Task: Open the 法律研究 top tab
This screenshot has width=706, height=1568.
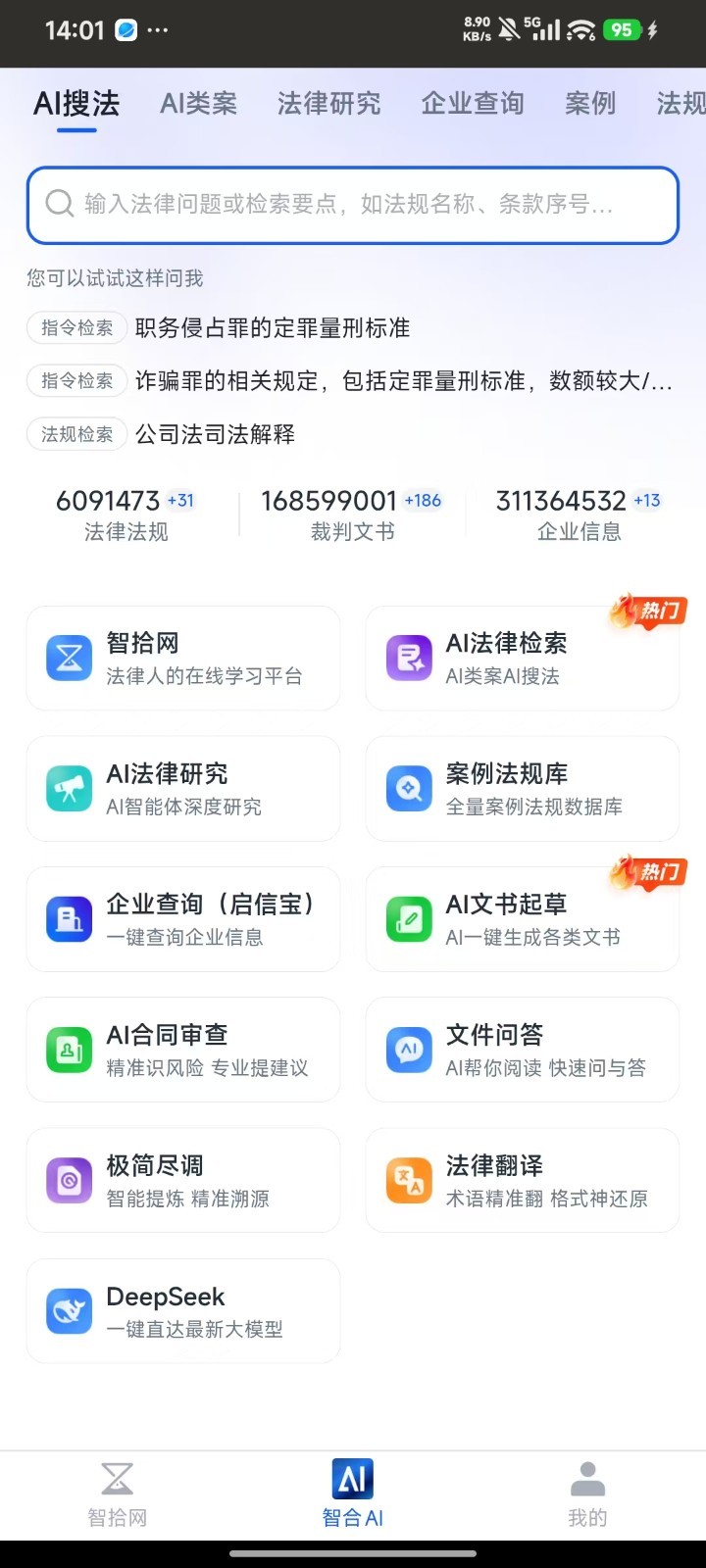Action: tap(328, 103)
